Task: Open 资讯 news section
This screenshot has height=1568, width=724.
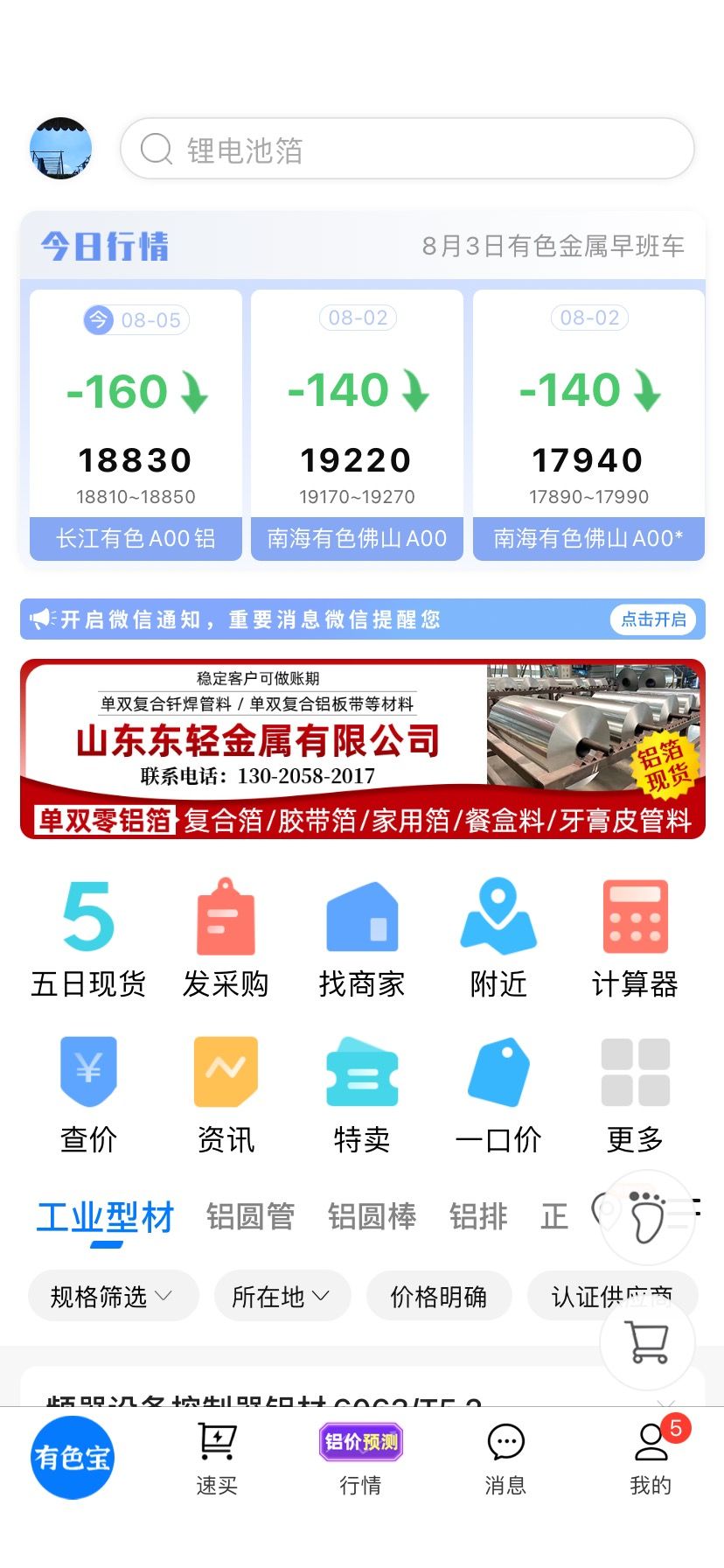Action: coord(226,1095)
